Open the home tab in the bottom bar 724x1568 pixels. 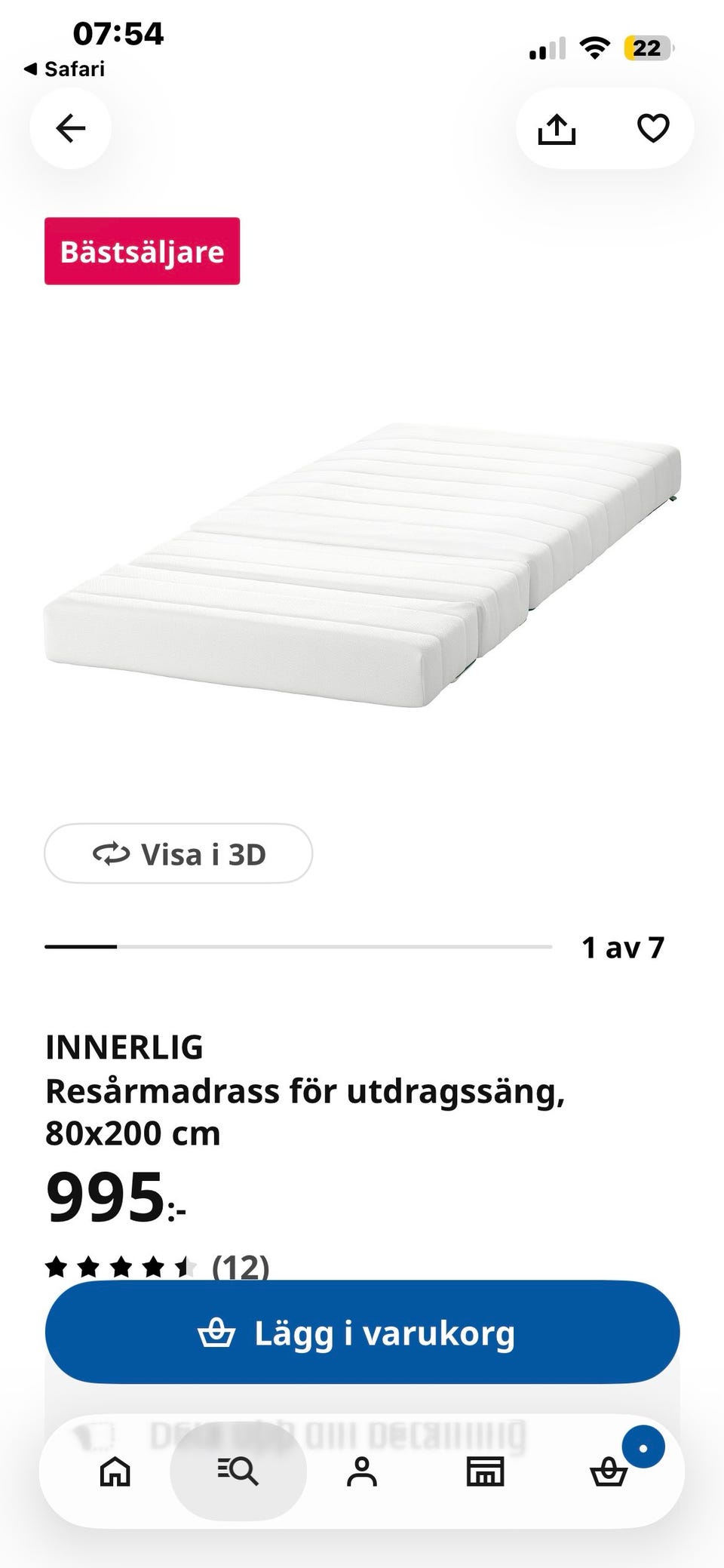pyautogui.click(x=115, y=1471)
